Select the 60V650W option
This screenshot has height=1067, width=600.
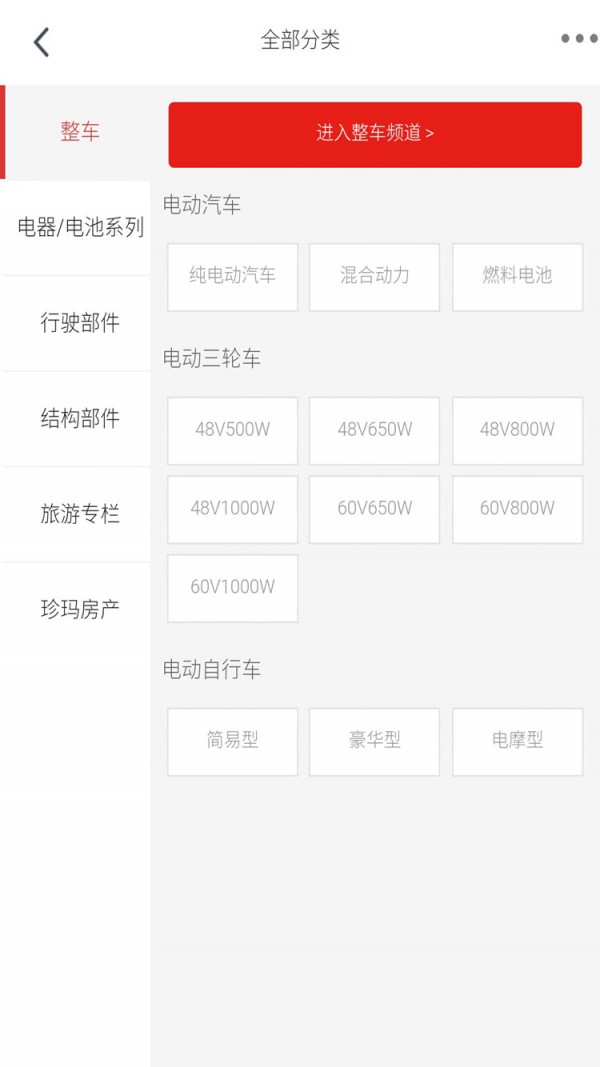374,508
